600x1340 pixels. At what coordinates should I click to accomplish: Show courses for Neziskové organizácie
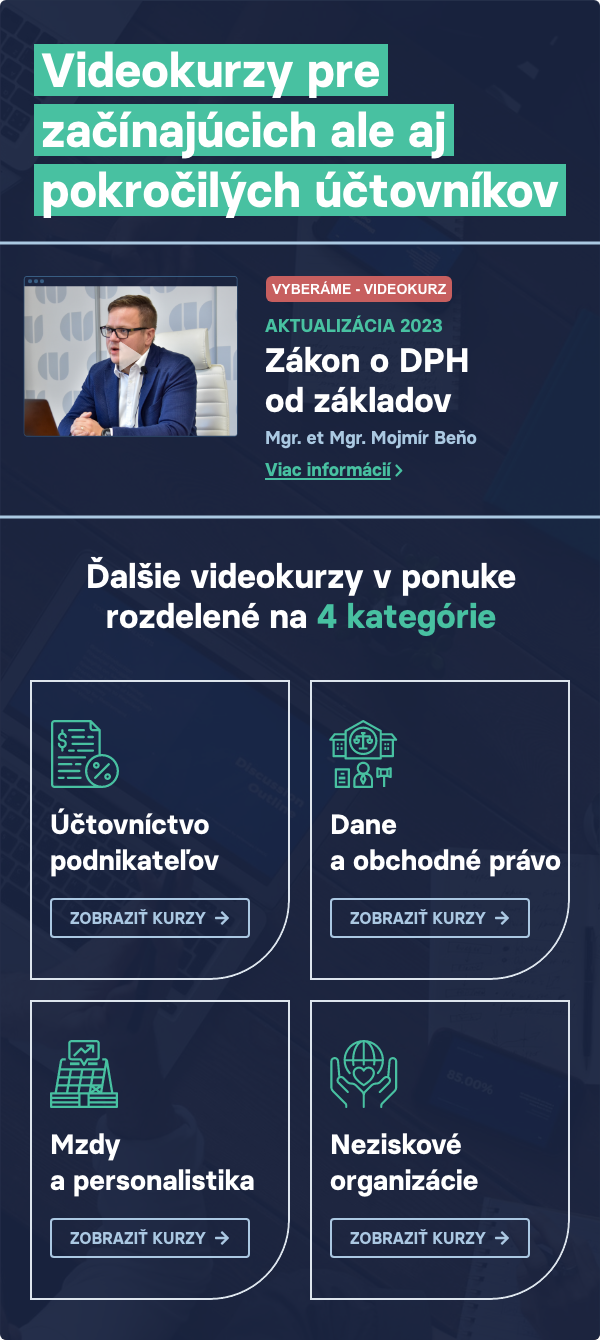tap(430, 1238)
